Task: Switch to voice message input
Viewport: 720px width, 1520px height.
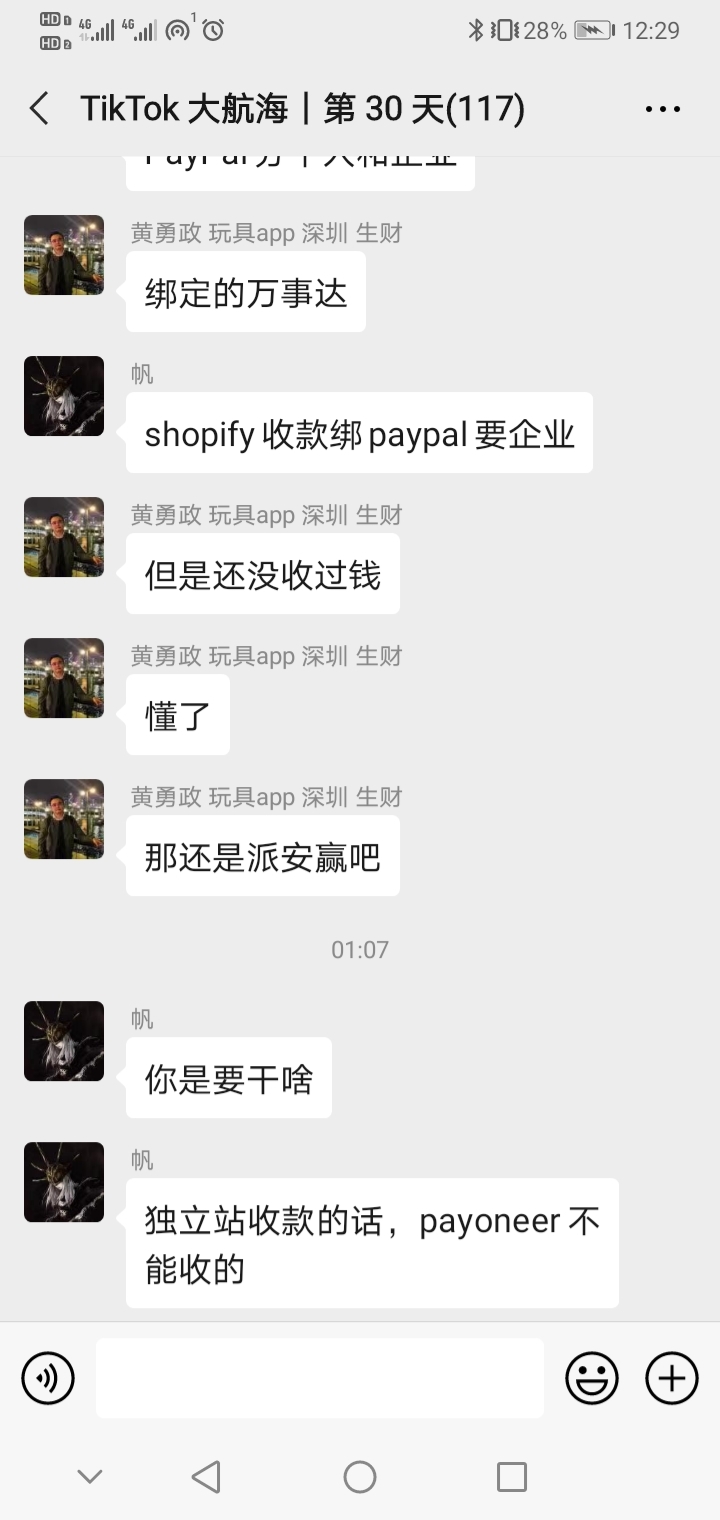Action: [x=48, y=1378]
